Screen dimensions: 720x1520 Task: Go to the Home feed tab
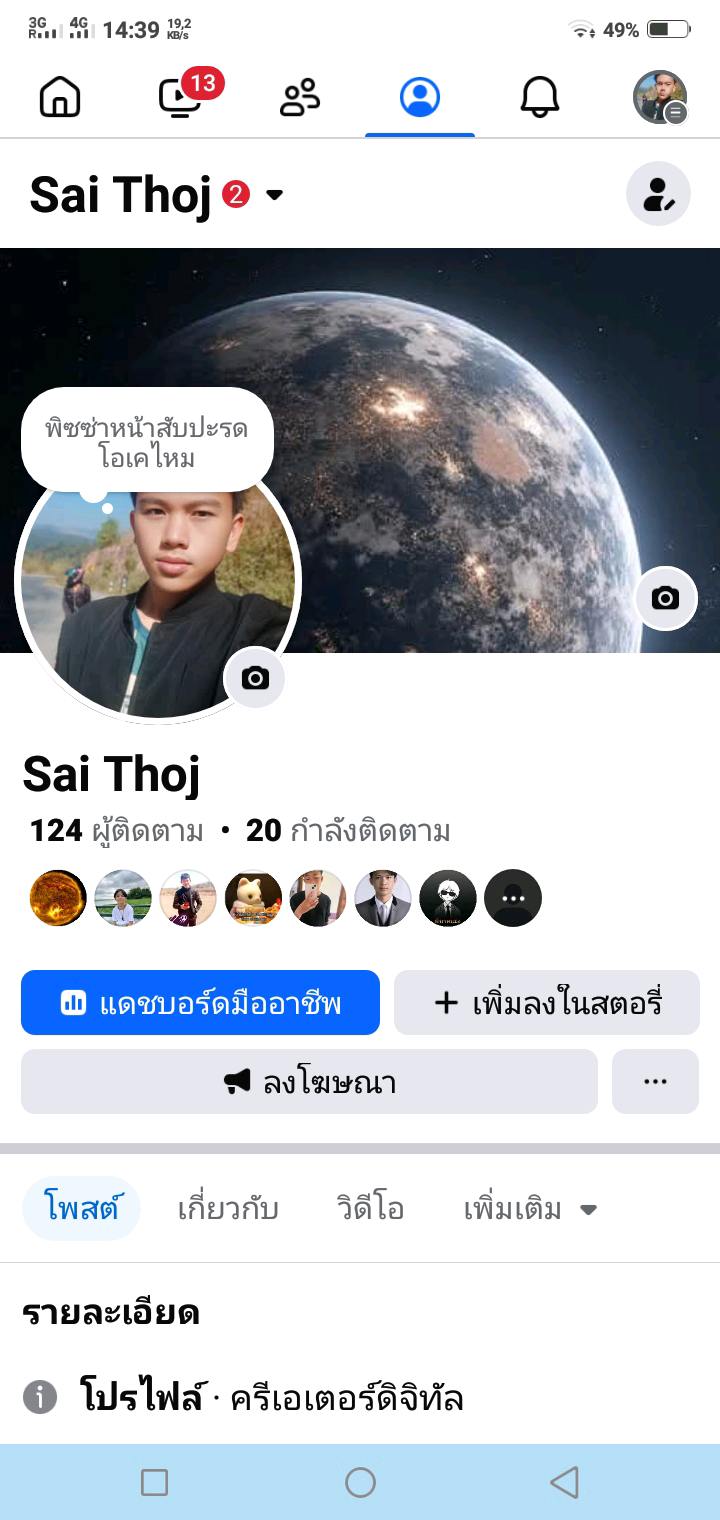pos(60,97)
